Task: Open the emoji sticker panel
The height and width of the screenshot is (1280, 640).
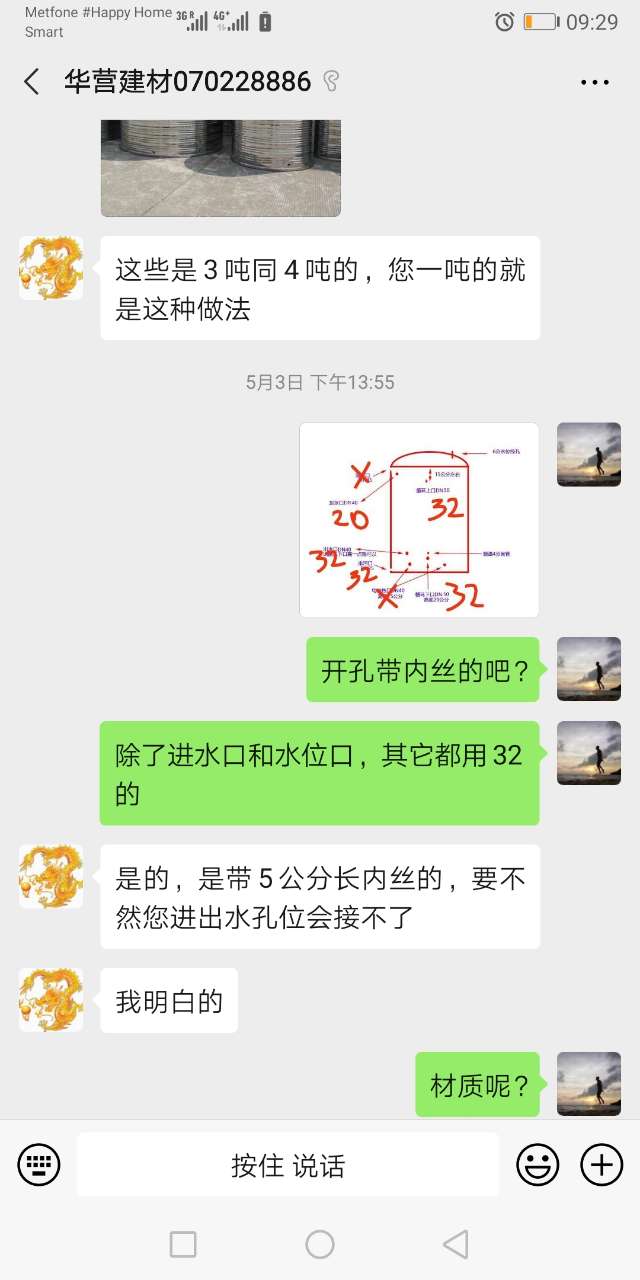Action: pos(537,1165)
